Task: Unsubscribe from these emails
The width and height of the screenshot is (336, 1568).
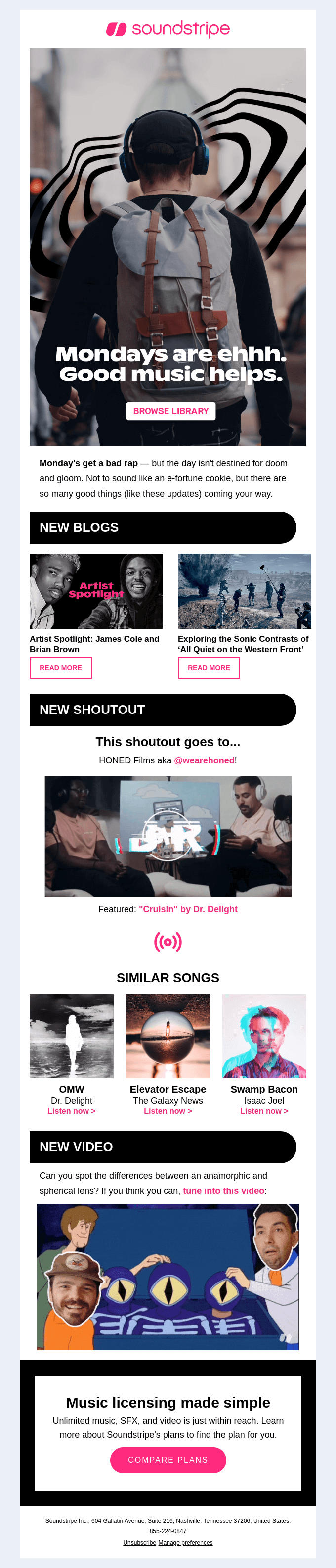Action: pyautogui.click(x=139, y=1542)
